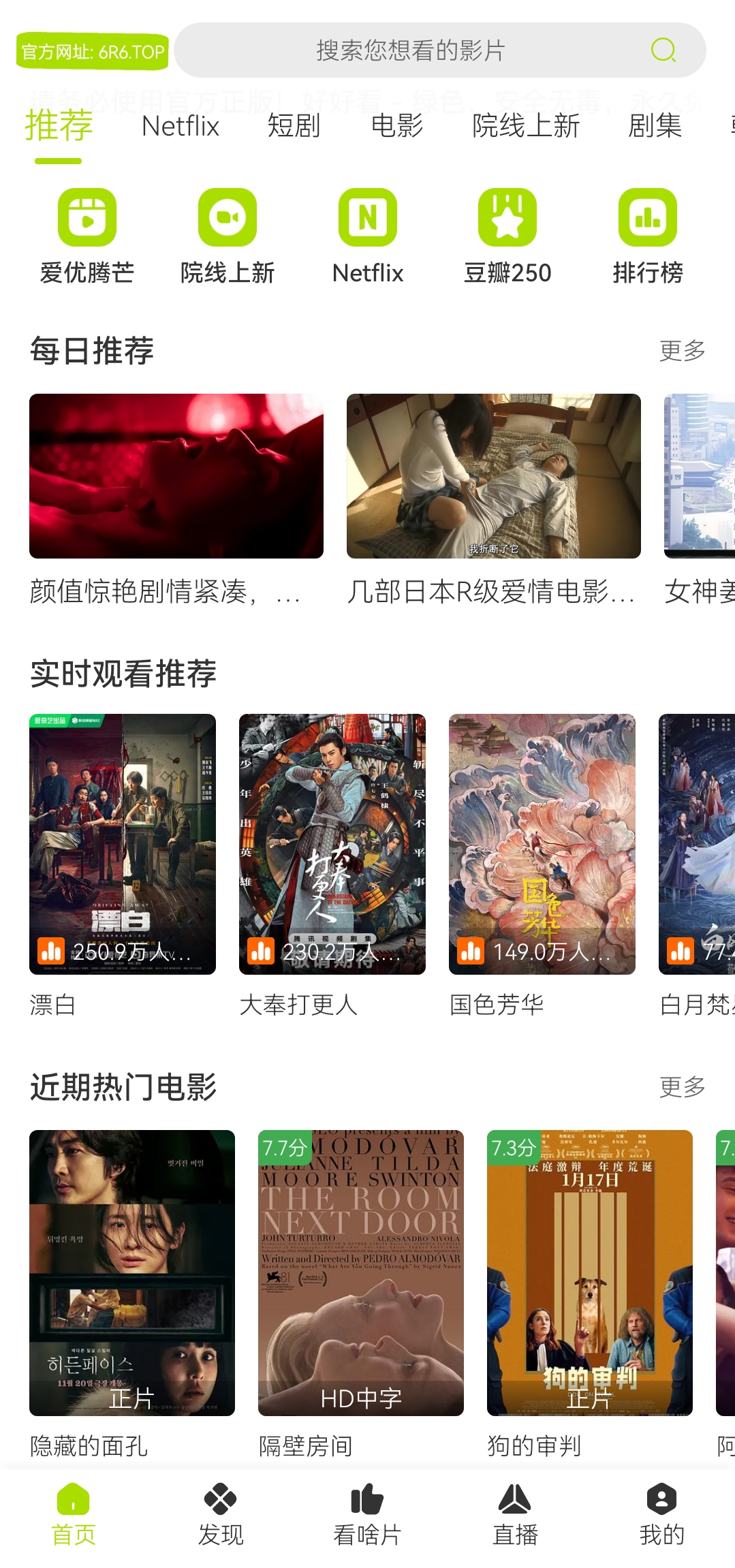Screen dimensions: 735x1568
Task: Switch to the Netflix top tab
Action: 181,126
